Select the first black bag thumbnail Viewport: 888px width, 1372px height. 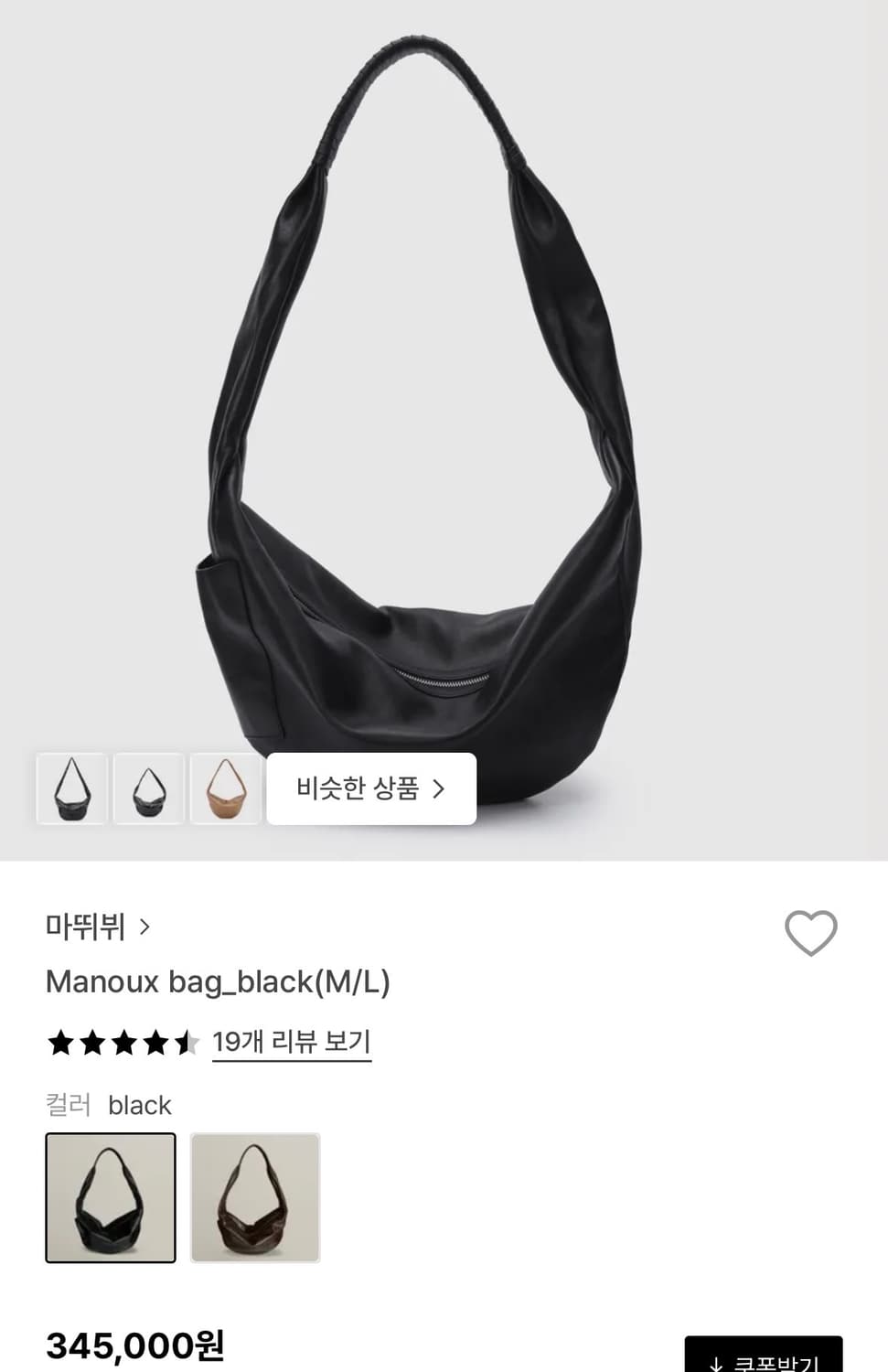click(71, 788)
